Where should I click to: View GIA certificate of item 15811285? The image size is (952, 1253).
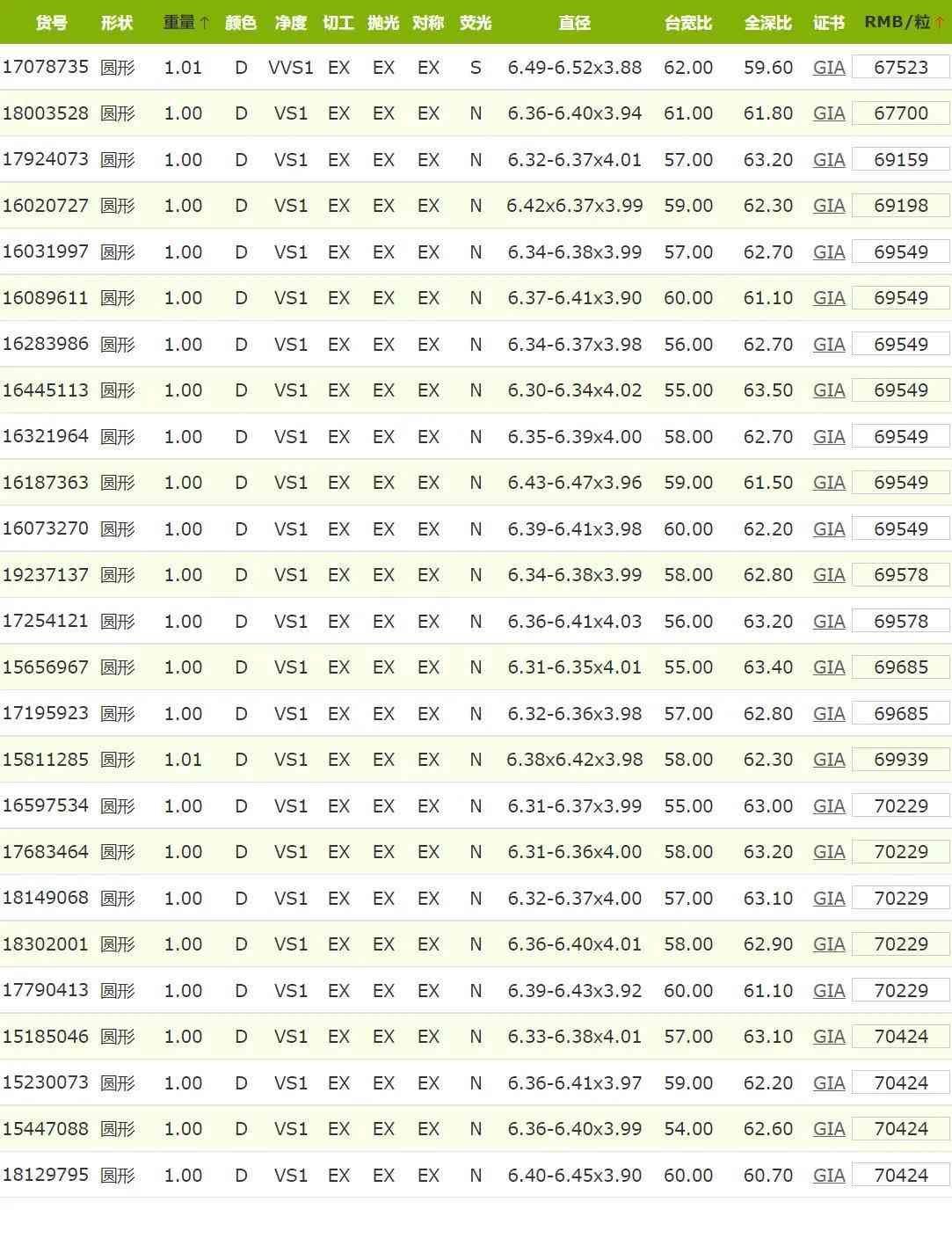click(x=829, y=760)
